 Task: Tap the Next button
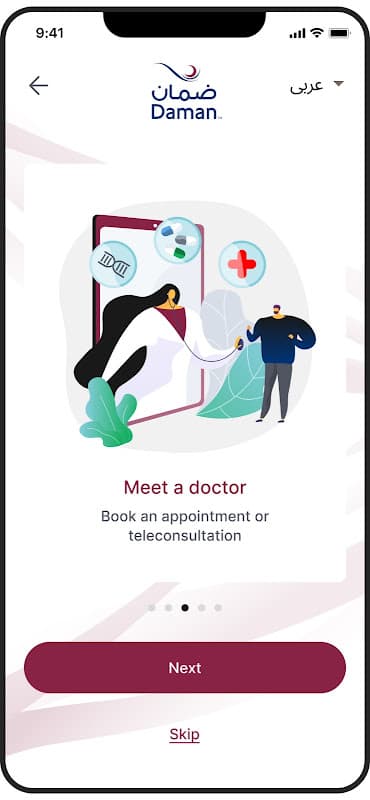185,667
